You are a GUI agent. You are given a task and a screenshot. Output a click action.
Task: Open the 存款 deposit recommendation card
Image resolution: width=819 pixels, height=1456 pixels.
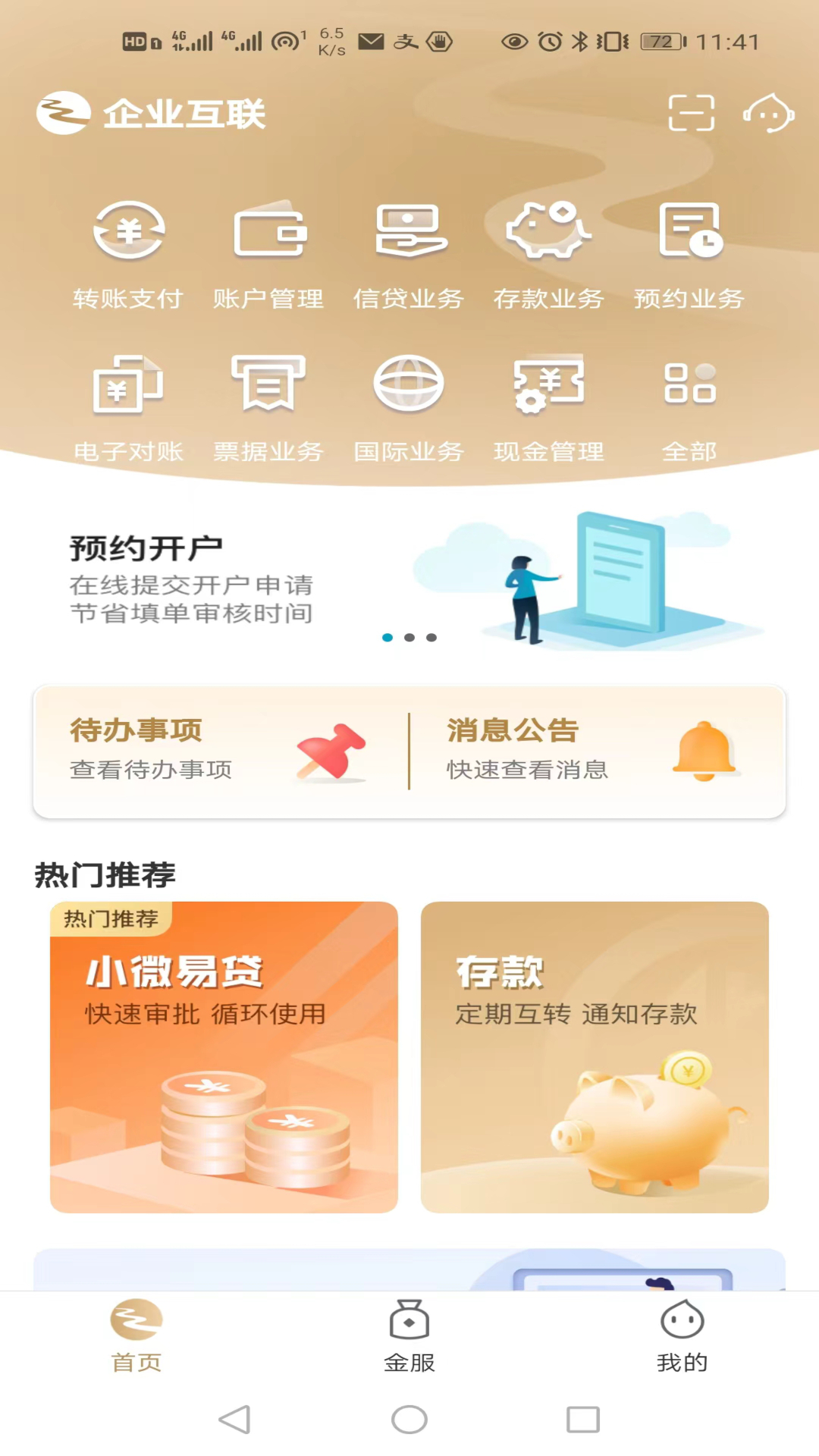(x=595, y=1056)
